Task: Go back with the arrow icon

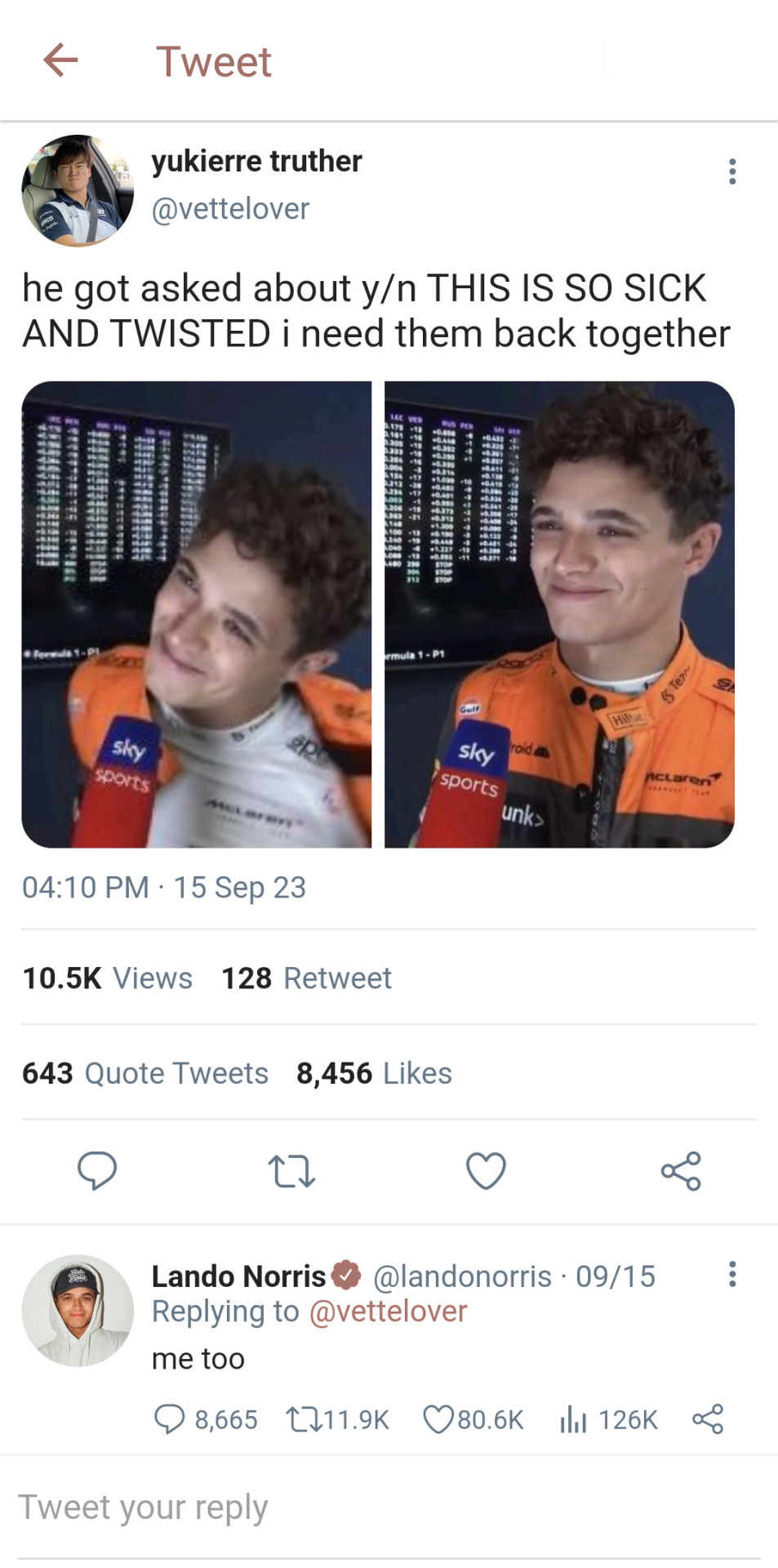Action: [x=60, y=60]
